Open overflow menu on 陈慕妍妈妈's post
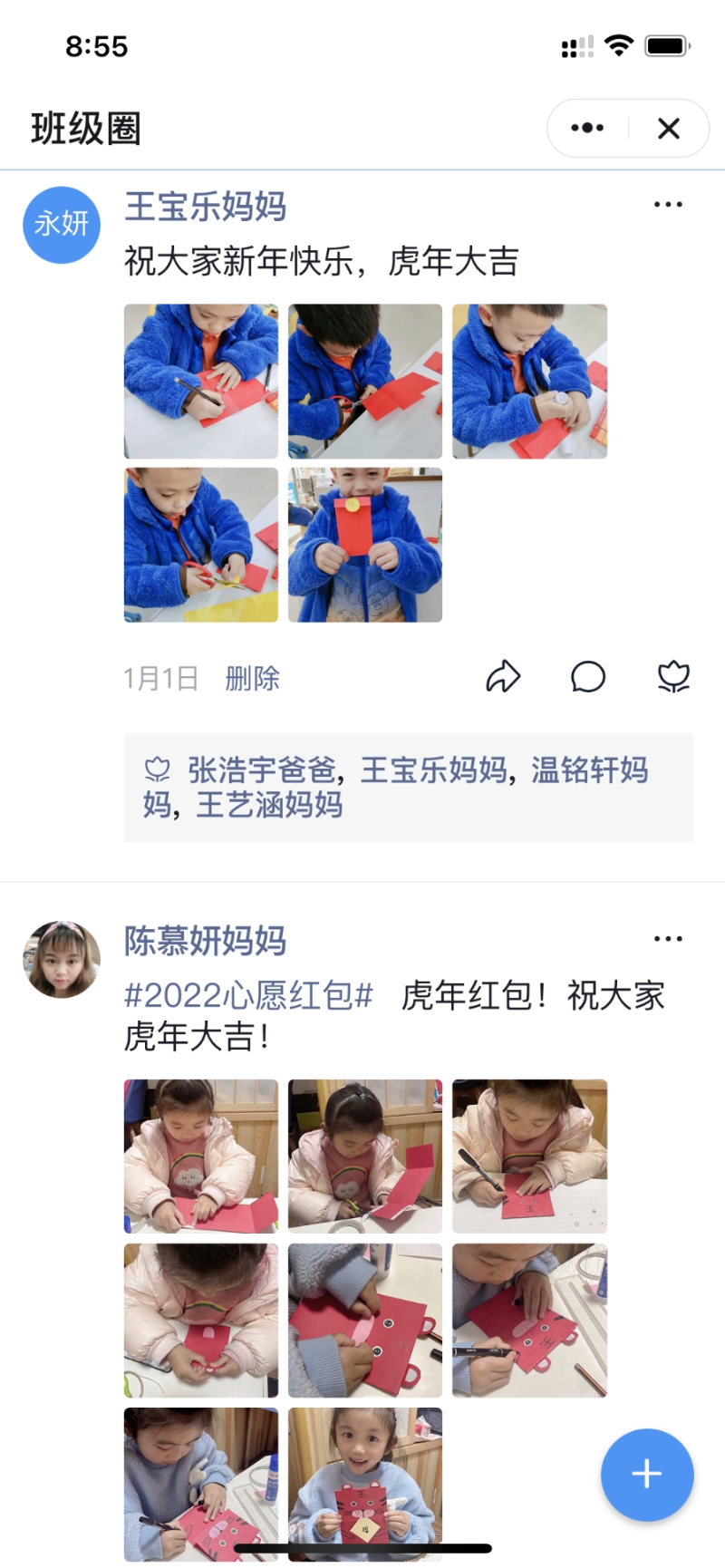This screenshot has width=725, height=1568. 668,939
